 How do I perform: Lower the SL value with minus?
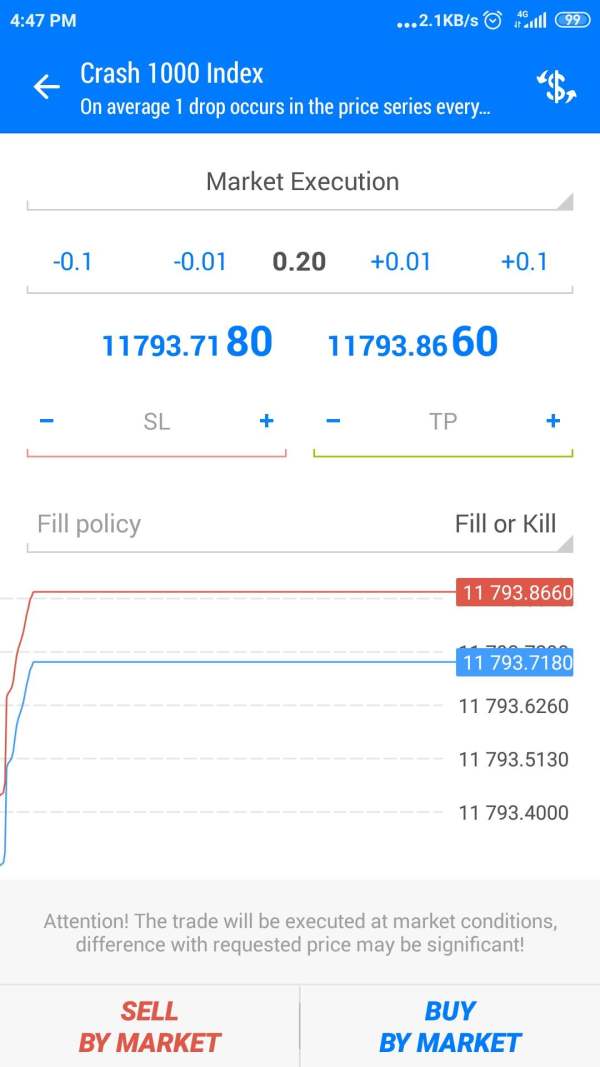pyautogui.click(x=46, y=421)
